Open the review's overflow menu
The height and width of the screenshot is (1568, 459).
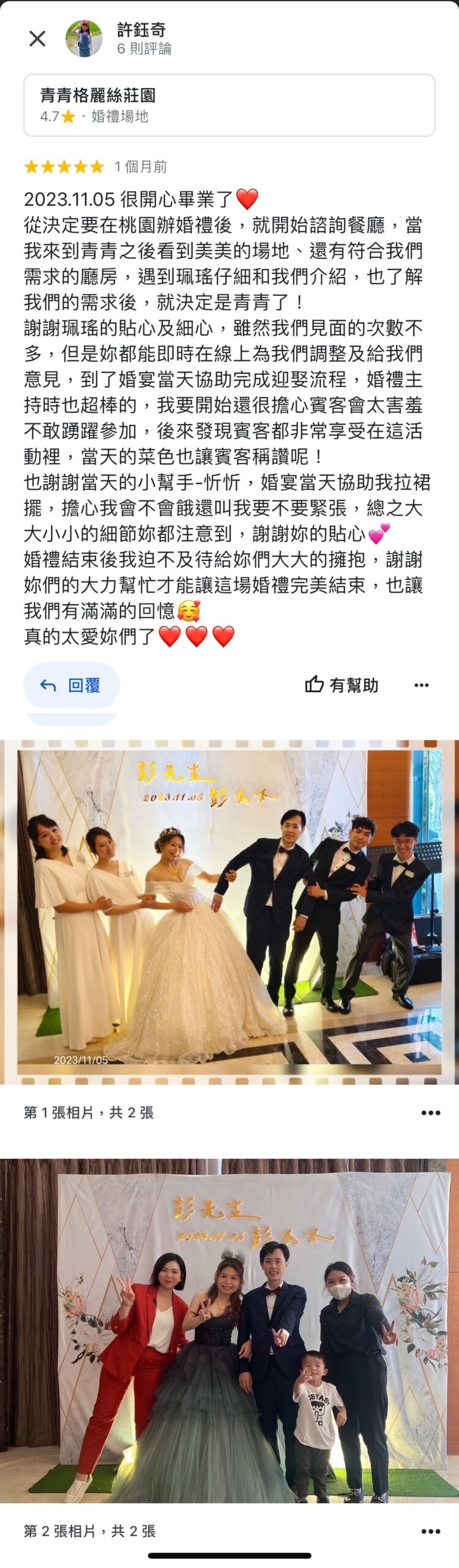421,685
